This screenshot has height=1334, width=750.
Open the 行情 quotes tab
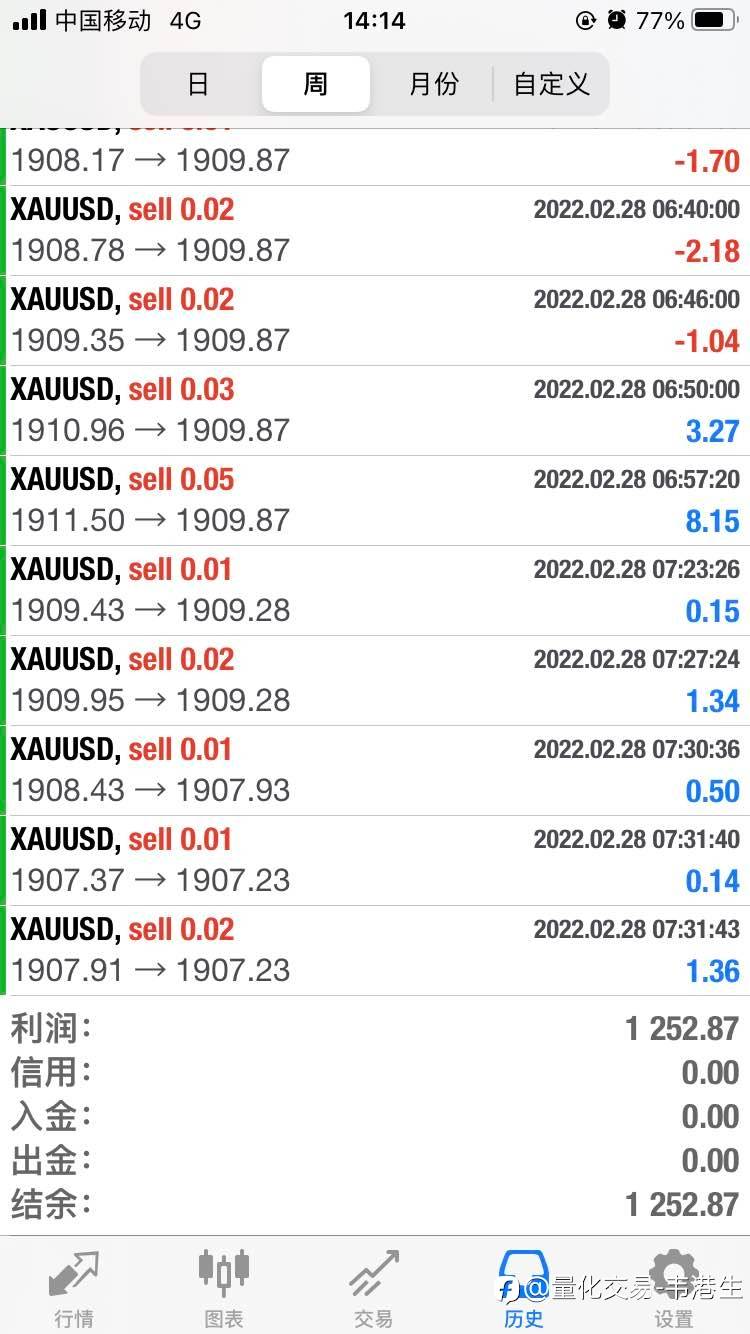(74, 1288)
